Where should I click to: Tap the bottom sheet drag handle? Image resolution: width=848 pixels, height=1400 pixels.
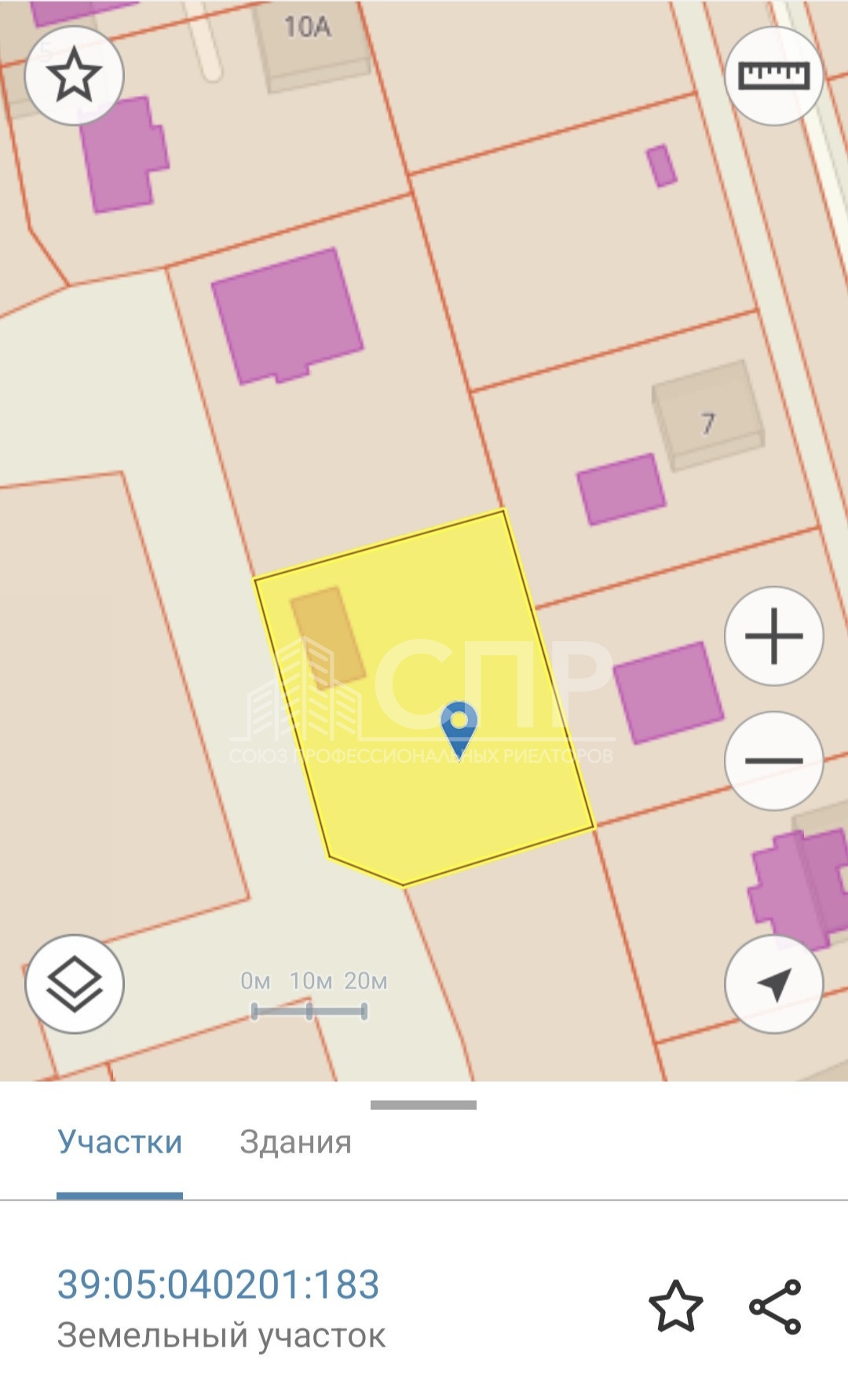[x=423, y=1105]
